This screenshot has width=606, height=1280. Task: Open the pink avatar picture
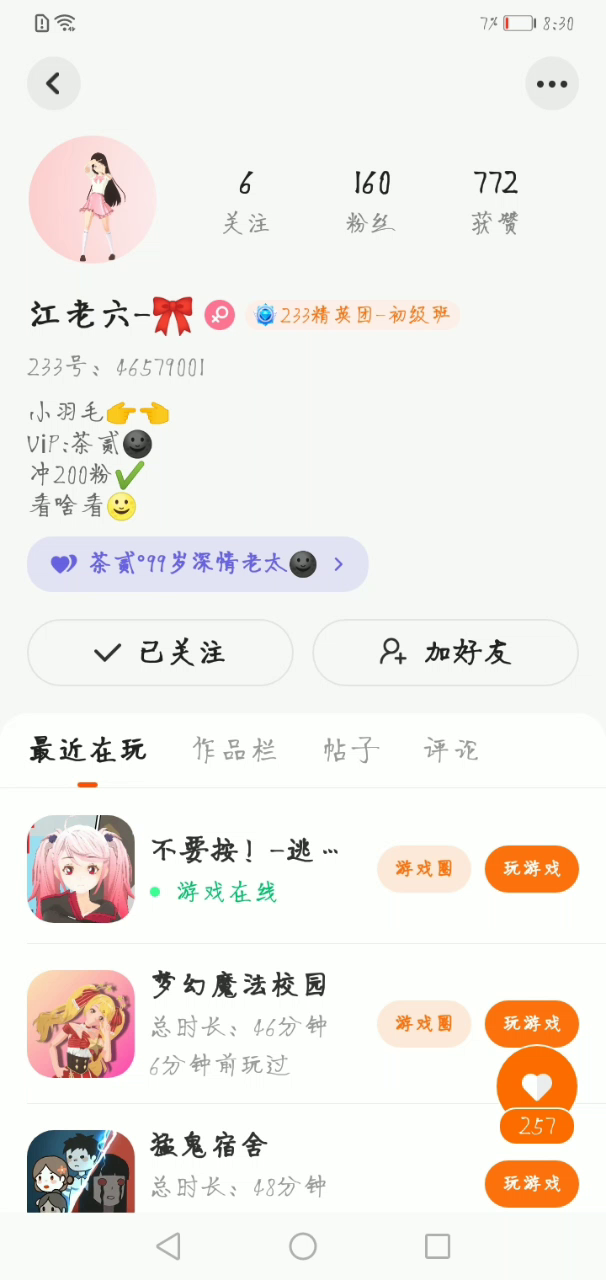92,199
